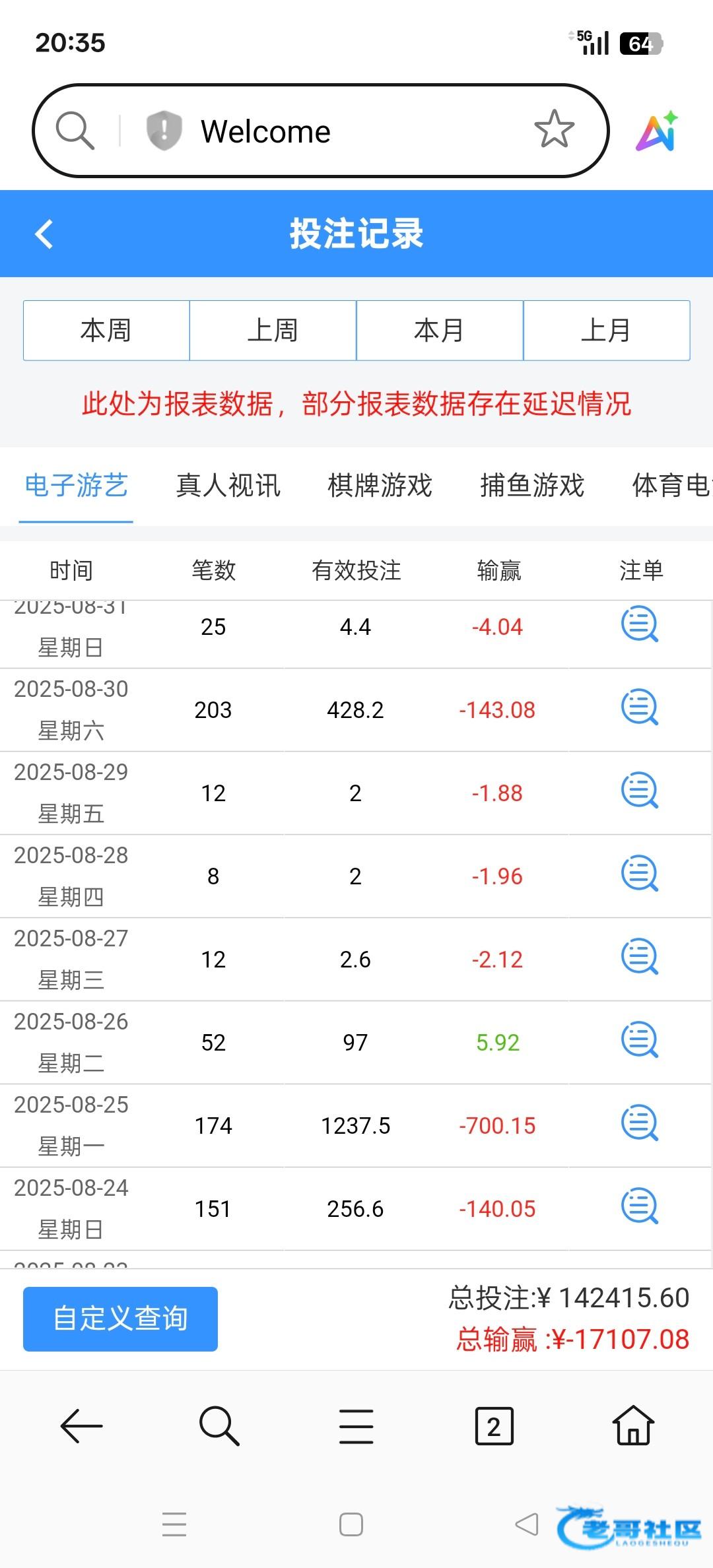Open bet slip details for 2025-08-25
The image size is (713, 1568).
coord(640,1124)
